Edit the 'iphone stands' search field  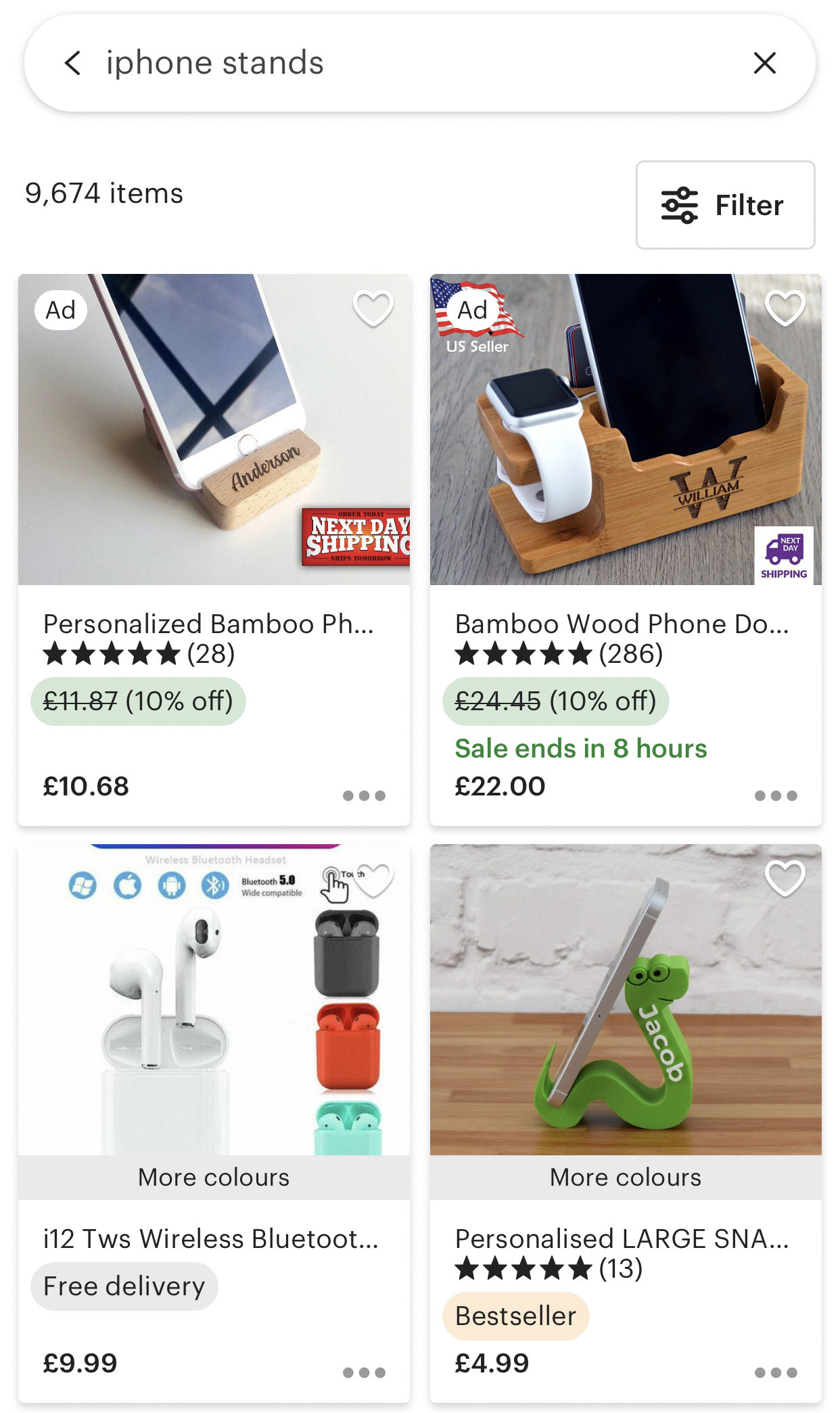pyautogui.click(x=419, y=63)
